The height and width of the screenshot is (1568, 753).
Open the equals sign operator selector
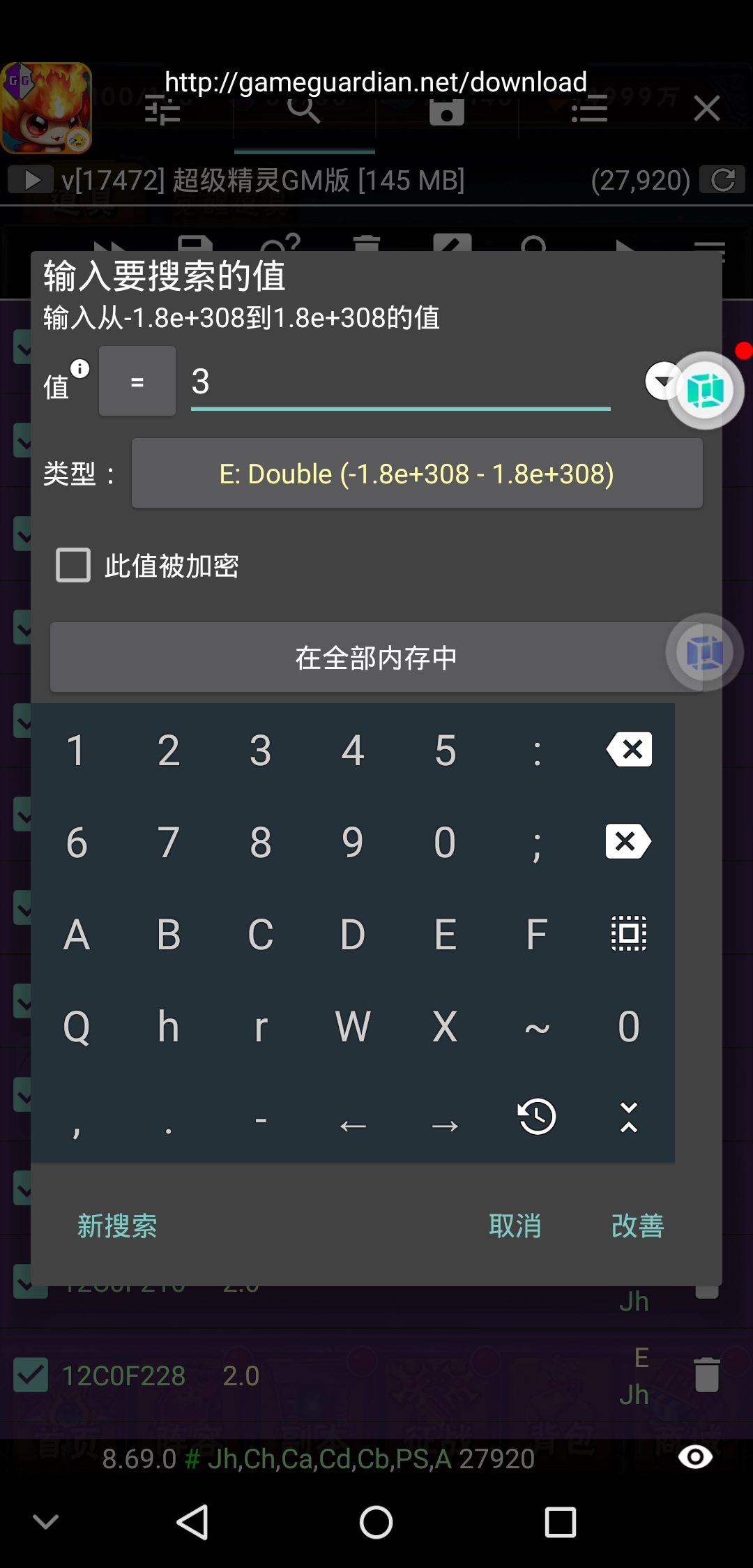[137, 382]
